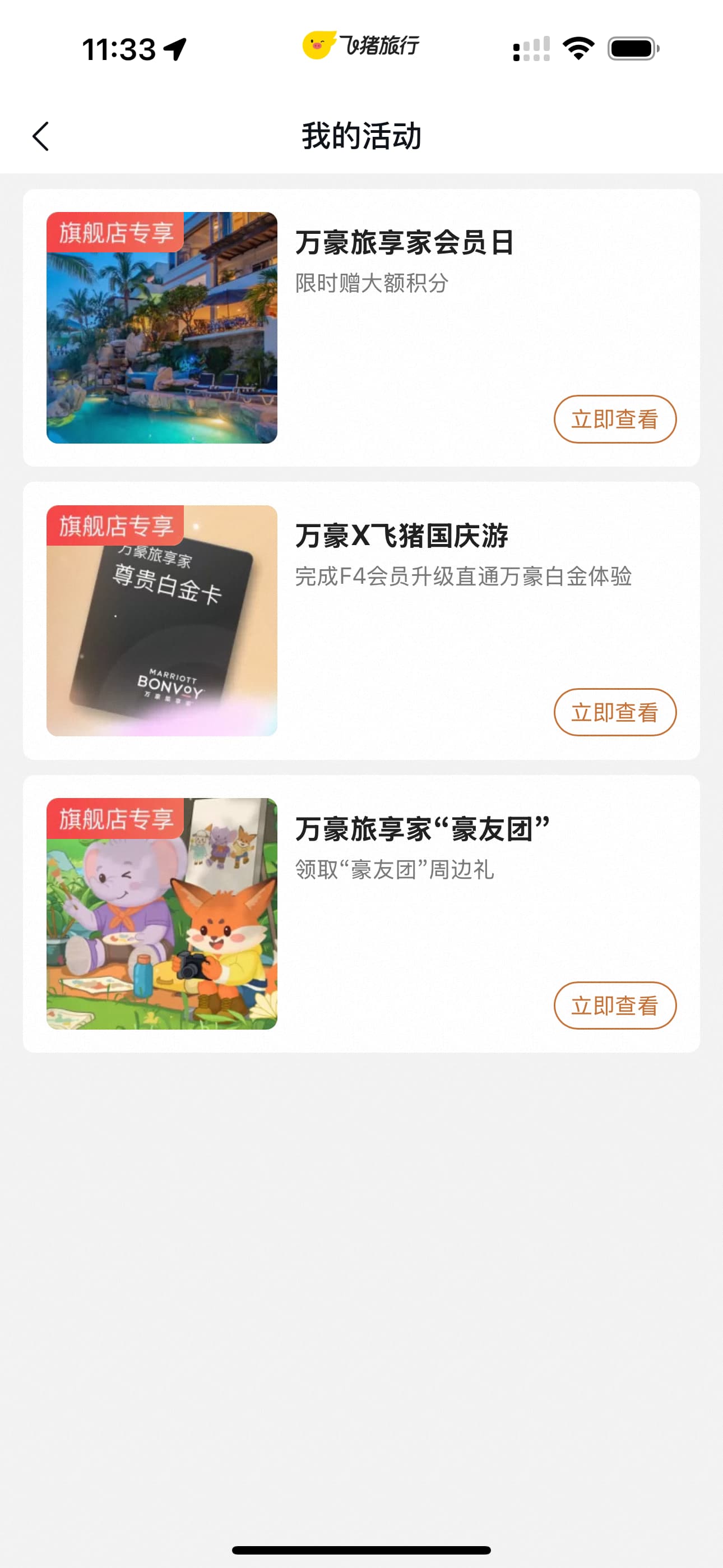Tap 立即查看 for 万豪旅享家“豪友团”
The height and width of the screenshot is (1568, 723).
pos(614,1005)
